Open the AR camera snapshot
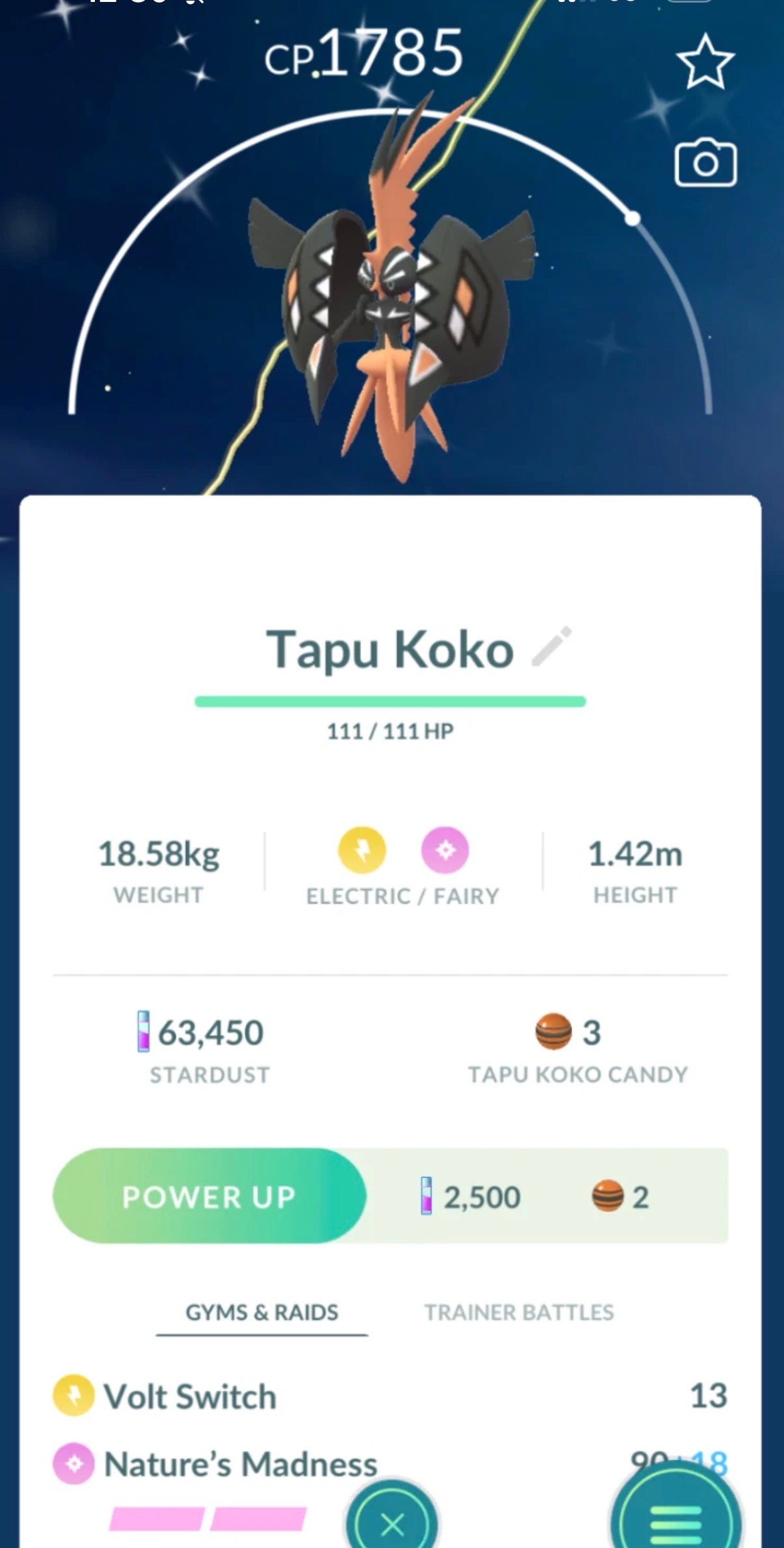The image size is (784, 1548). (705, 163)
